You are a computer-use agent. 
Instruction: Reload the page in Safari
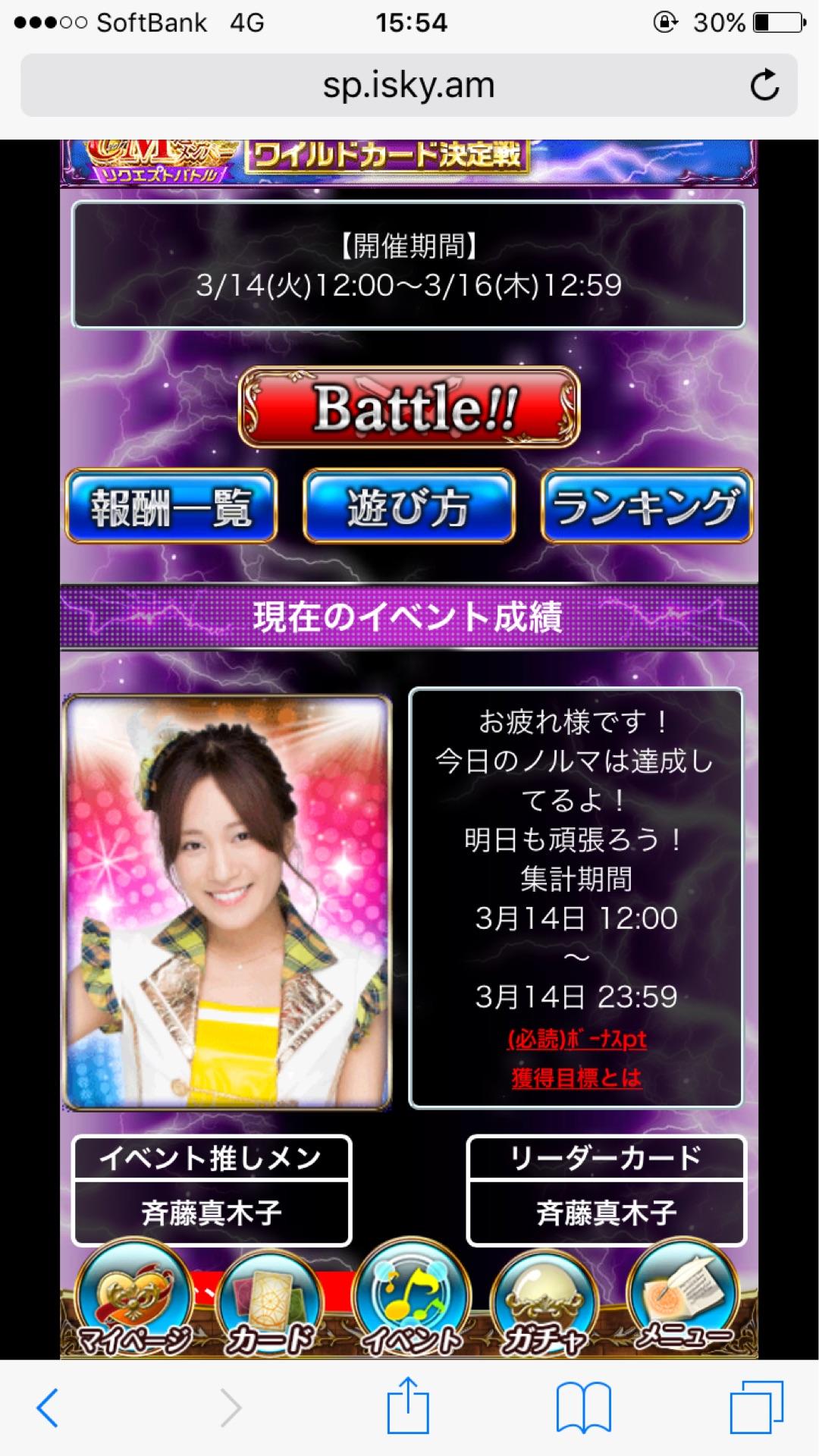[x=764, y=85]
